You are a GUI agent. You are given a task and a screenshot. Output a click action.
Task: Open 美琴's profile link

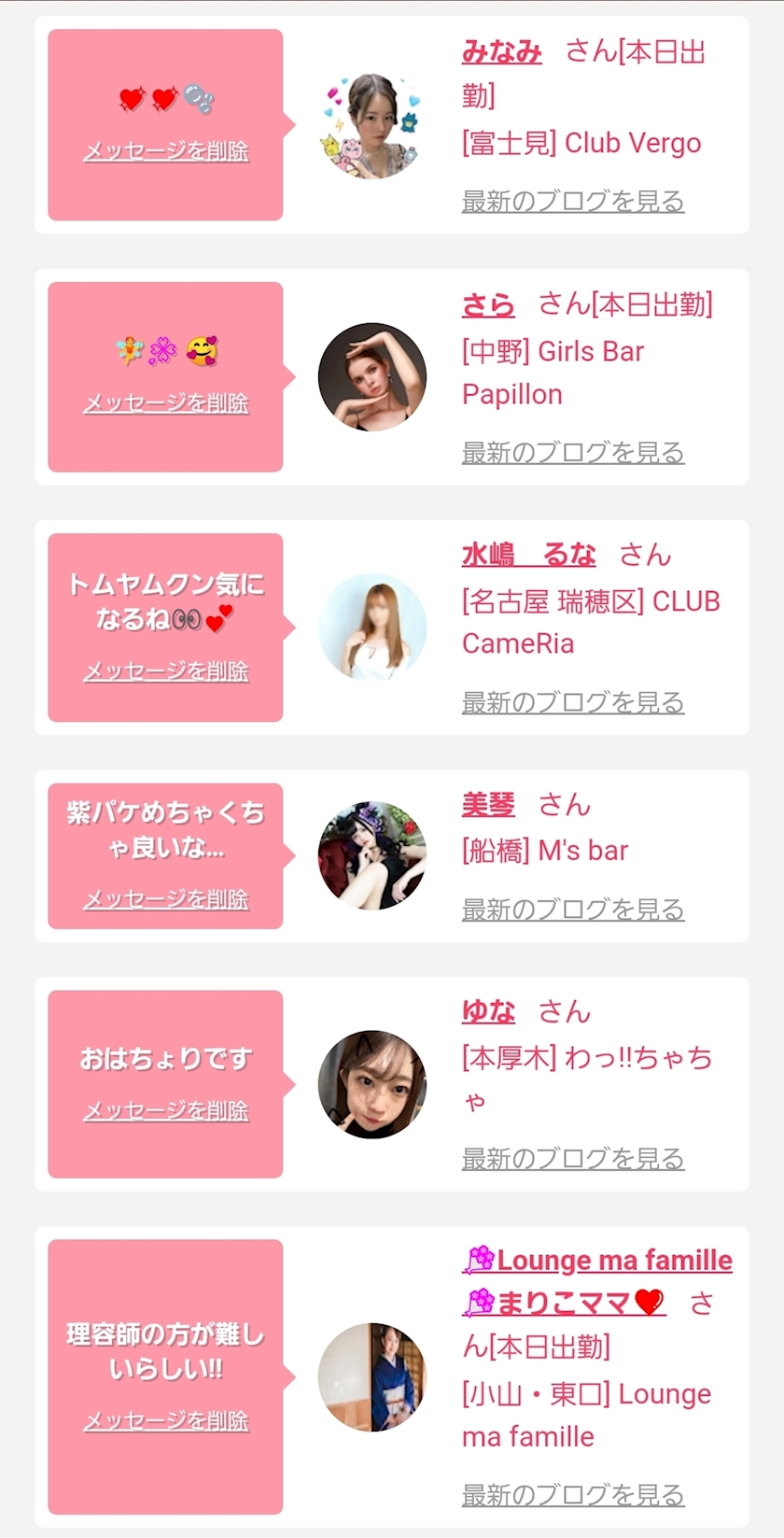(x=488, y=805)
